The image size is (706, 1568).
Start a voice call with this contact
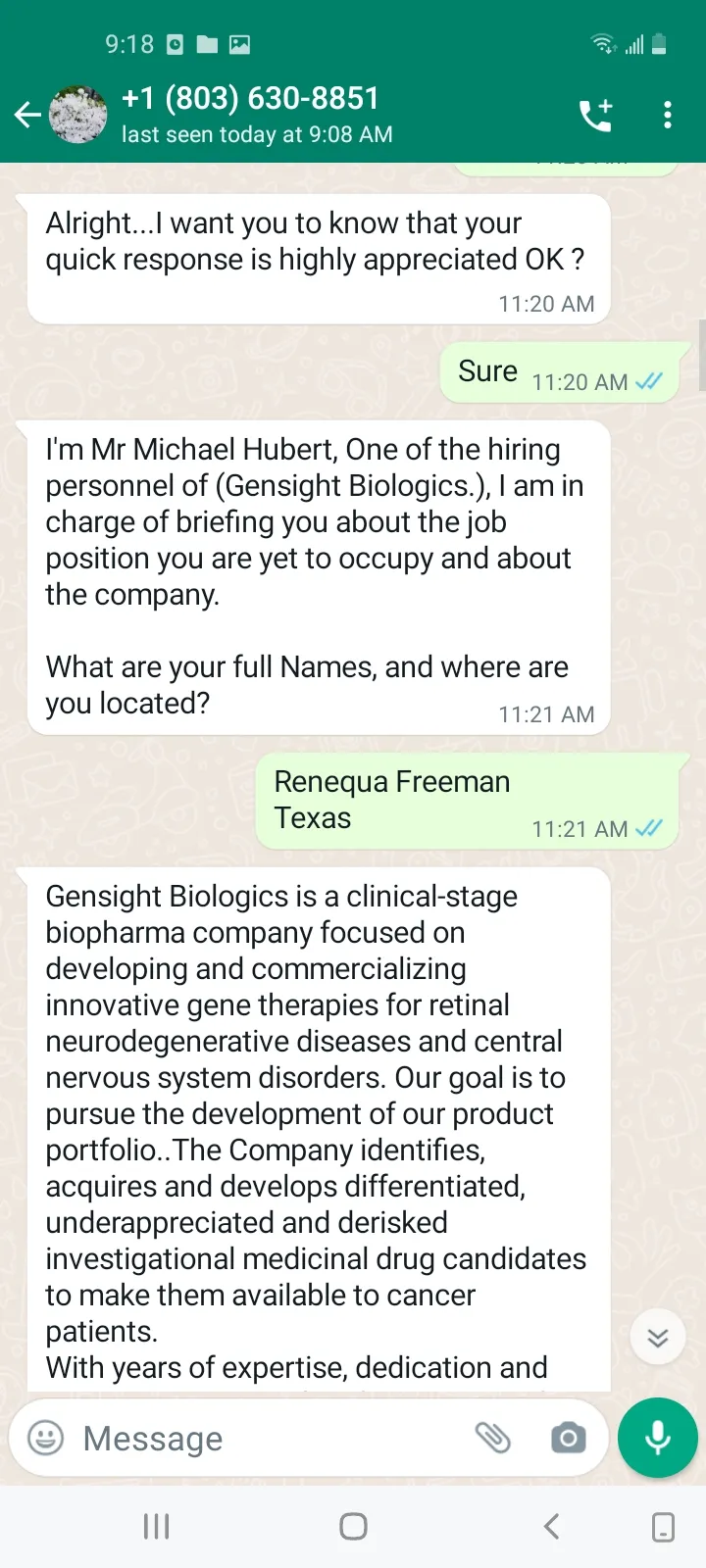(595, 116)
